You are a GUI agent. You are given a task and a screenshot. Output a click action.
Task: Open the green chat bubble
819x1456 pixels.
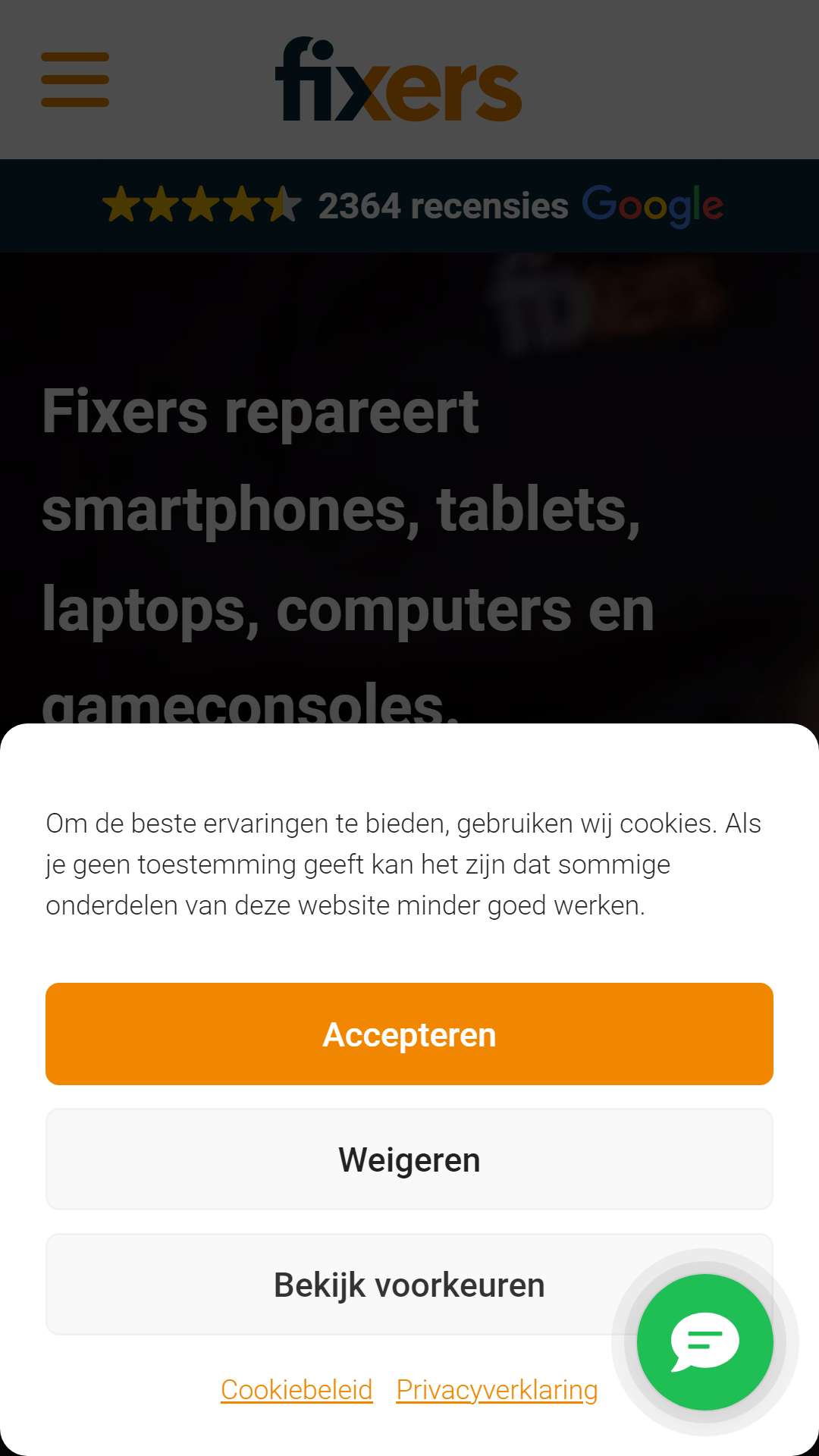pyautogui.click(x=705, y=1342)
